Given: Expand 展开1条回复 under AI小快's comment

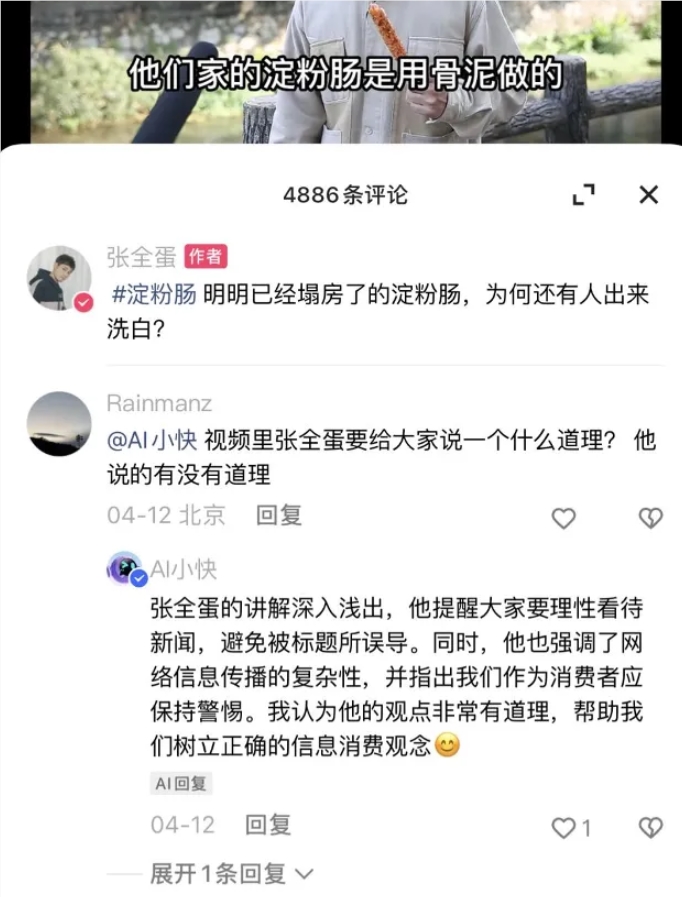Looking at the screenshot, I should [231, 873].
